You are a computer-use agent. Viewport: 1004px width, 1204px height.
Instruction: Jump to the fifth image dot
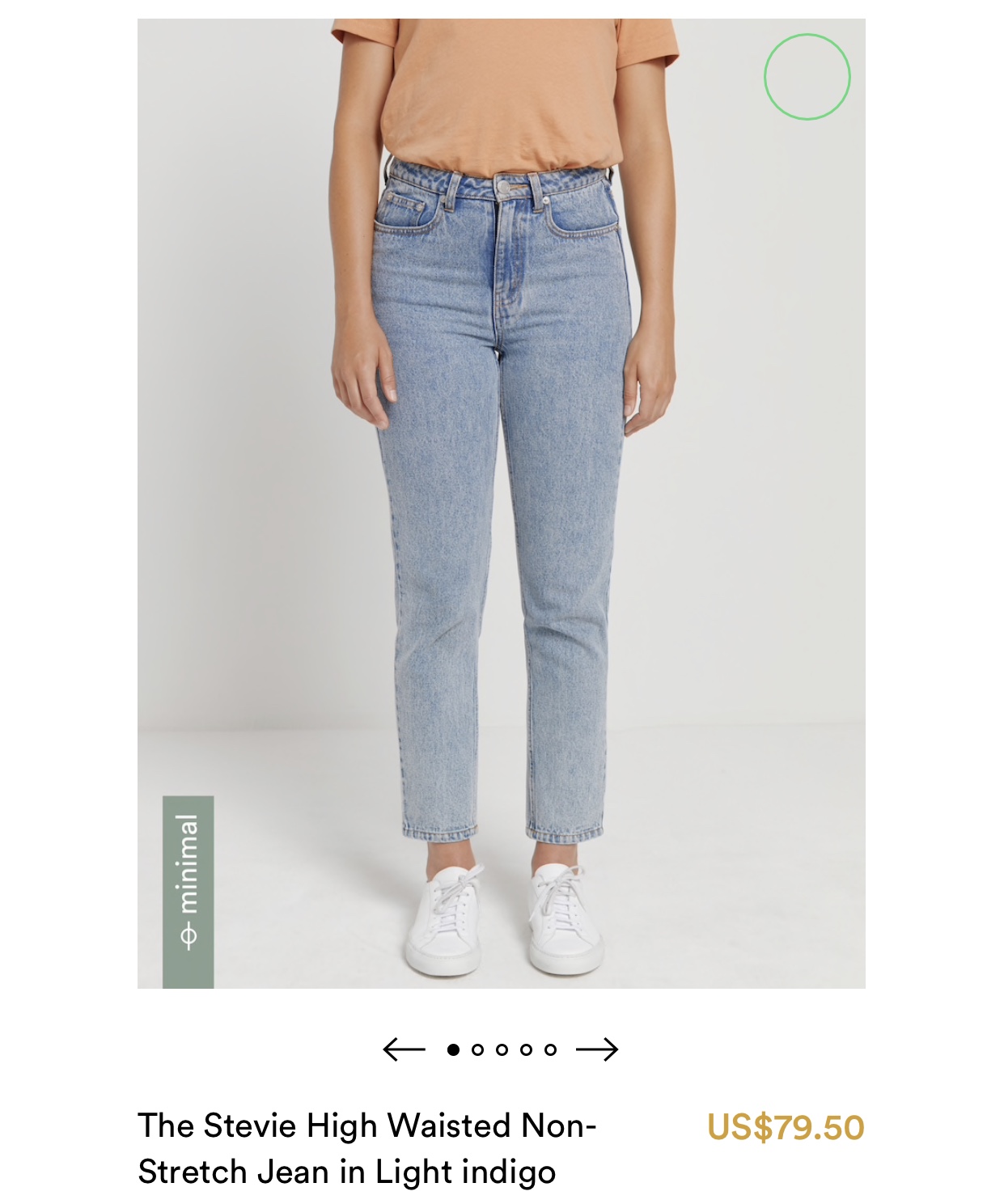point(550,1049)
